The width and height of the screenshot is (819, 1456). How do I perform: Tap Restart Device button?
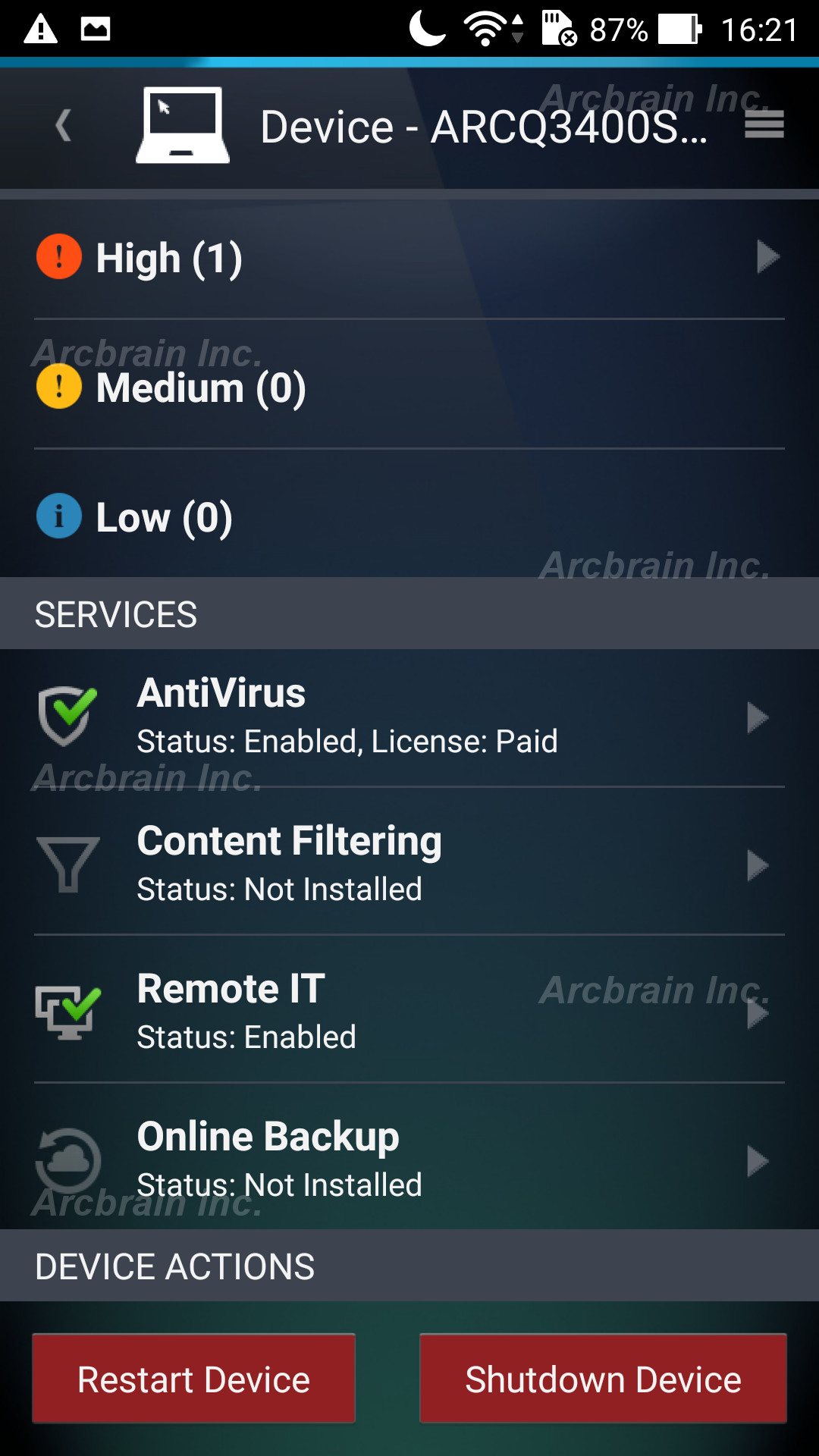tap(193, 1379)
